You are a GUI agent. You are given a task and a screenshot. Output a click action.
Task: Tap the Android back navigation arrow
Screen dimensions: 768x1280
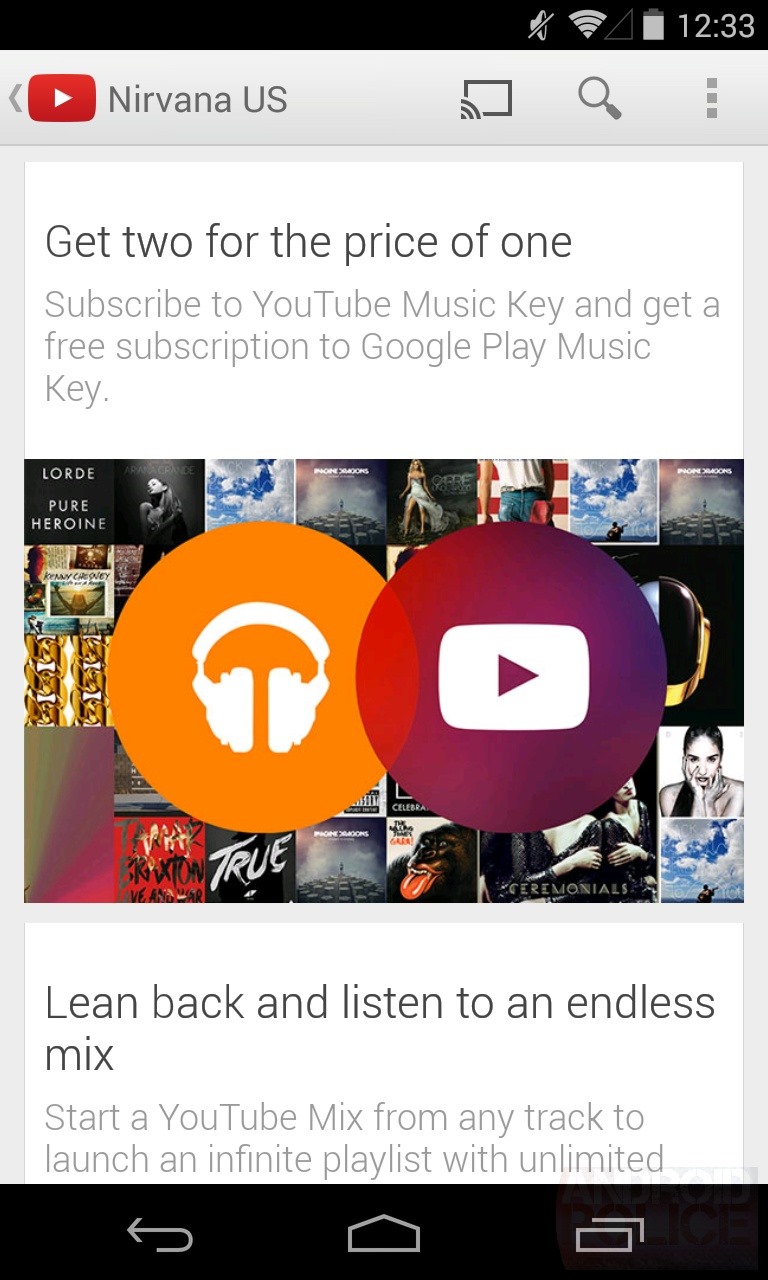[159, 1235]
